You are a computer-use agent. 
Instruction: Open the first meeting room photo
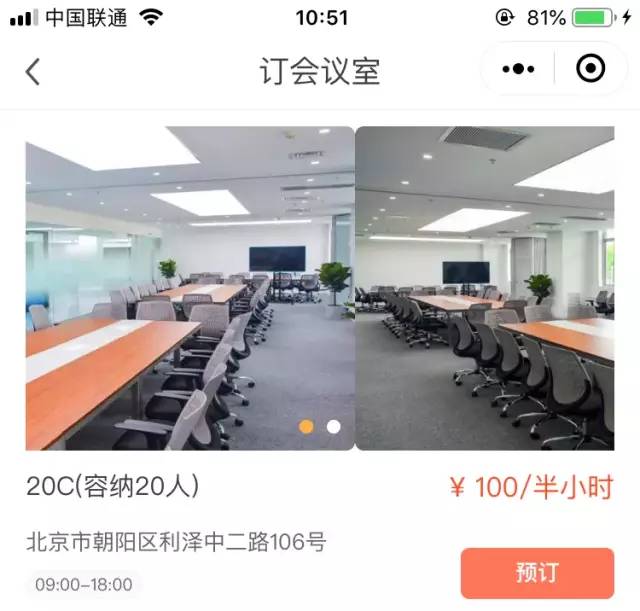coord(190,288)
